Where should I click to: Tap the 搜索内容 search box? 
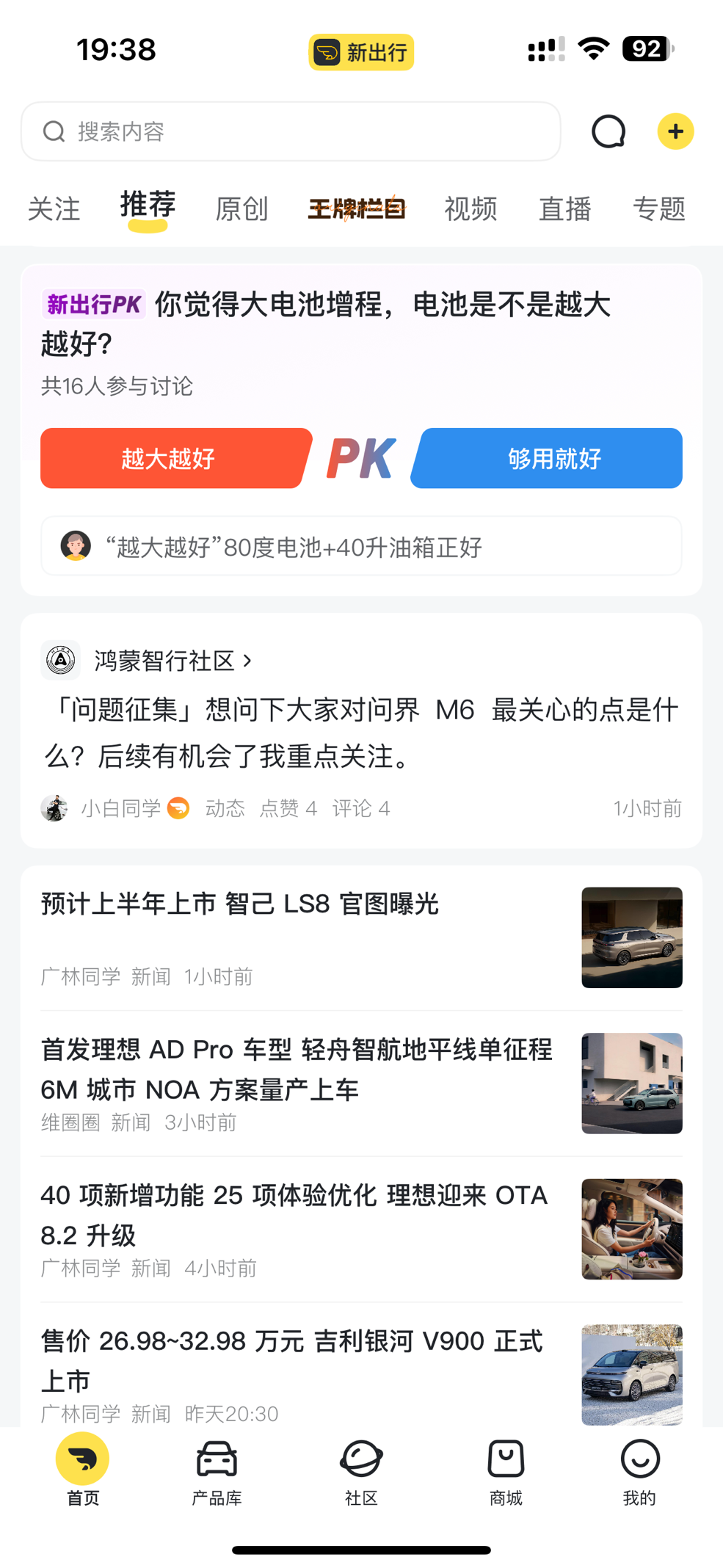coord(291,132)
